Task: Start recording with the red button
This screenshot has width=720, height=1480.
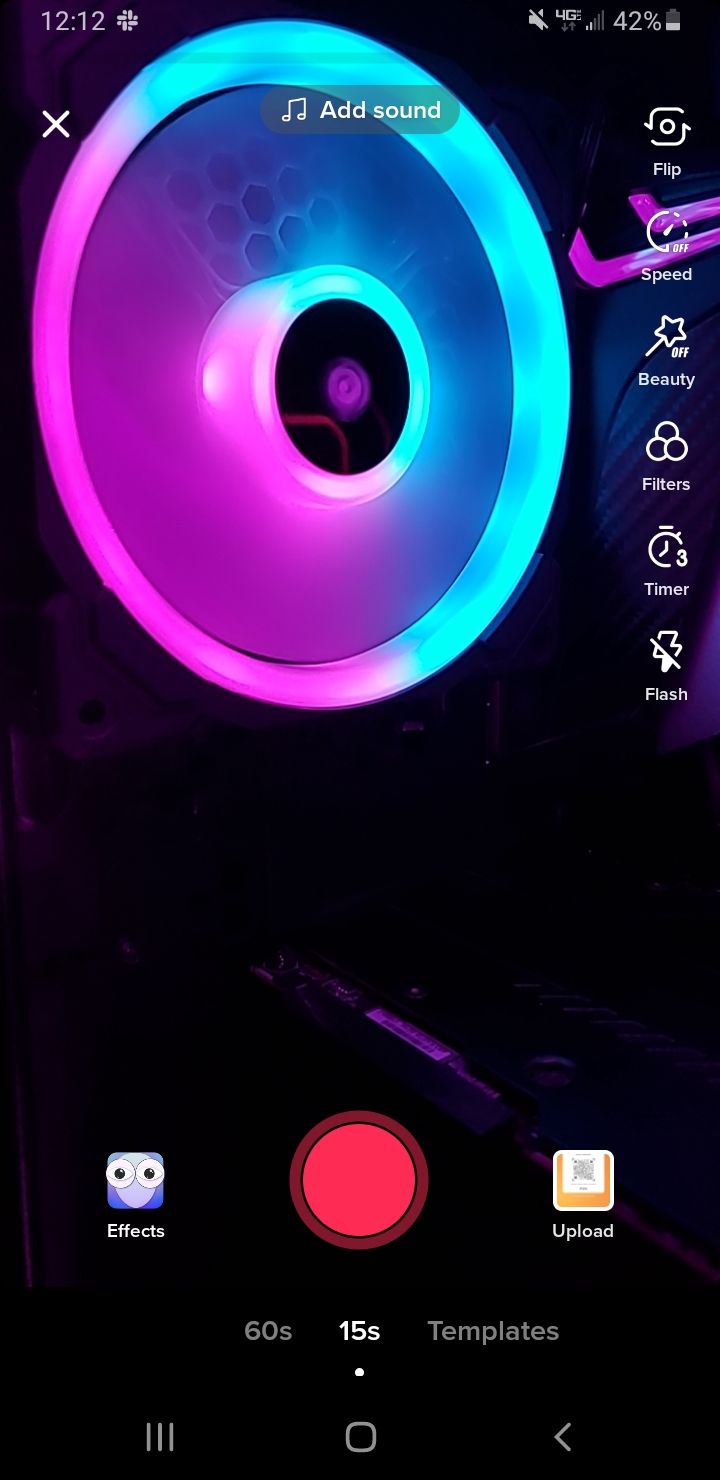Action: 359,1180
